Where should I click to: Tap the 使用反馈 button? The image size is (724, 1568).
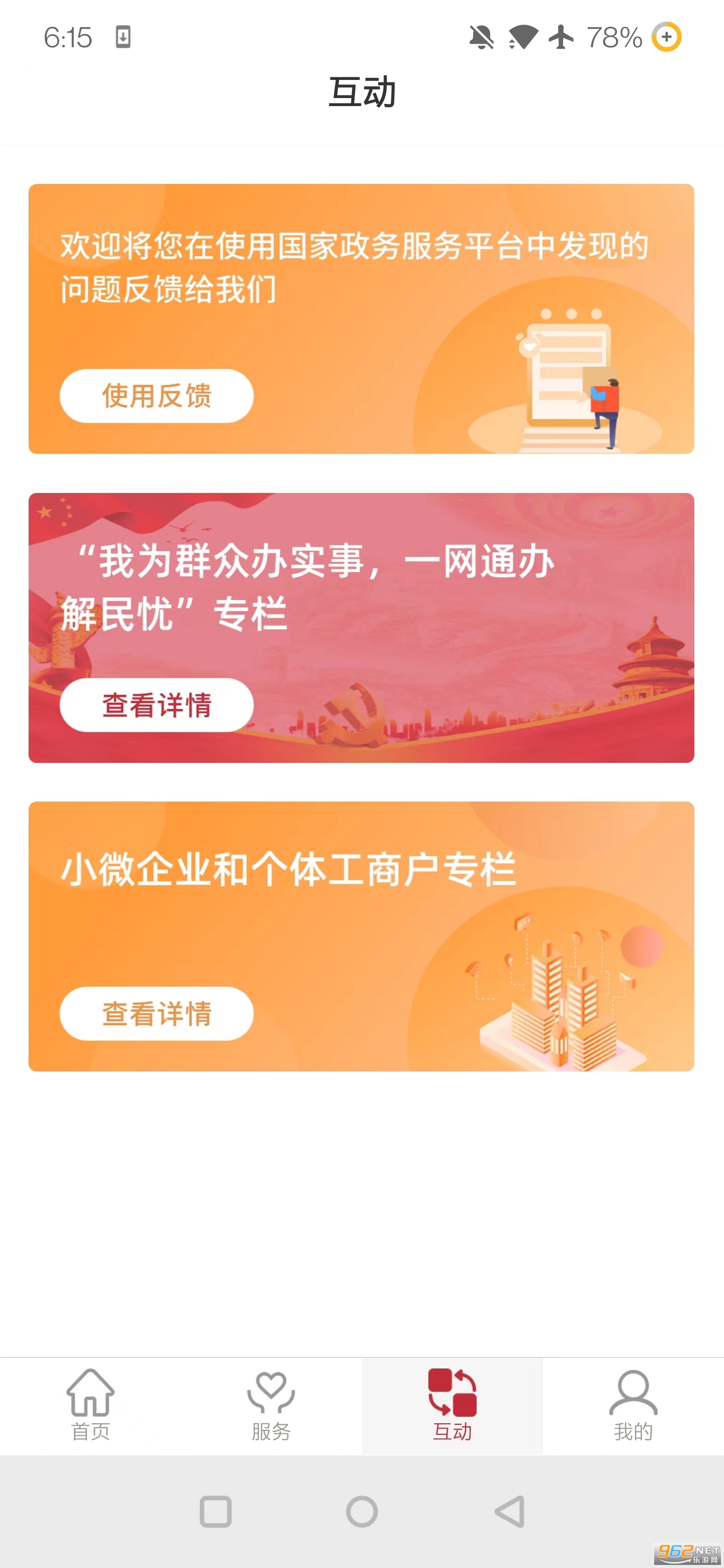pos(156,396)
